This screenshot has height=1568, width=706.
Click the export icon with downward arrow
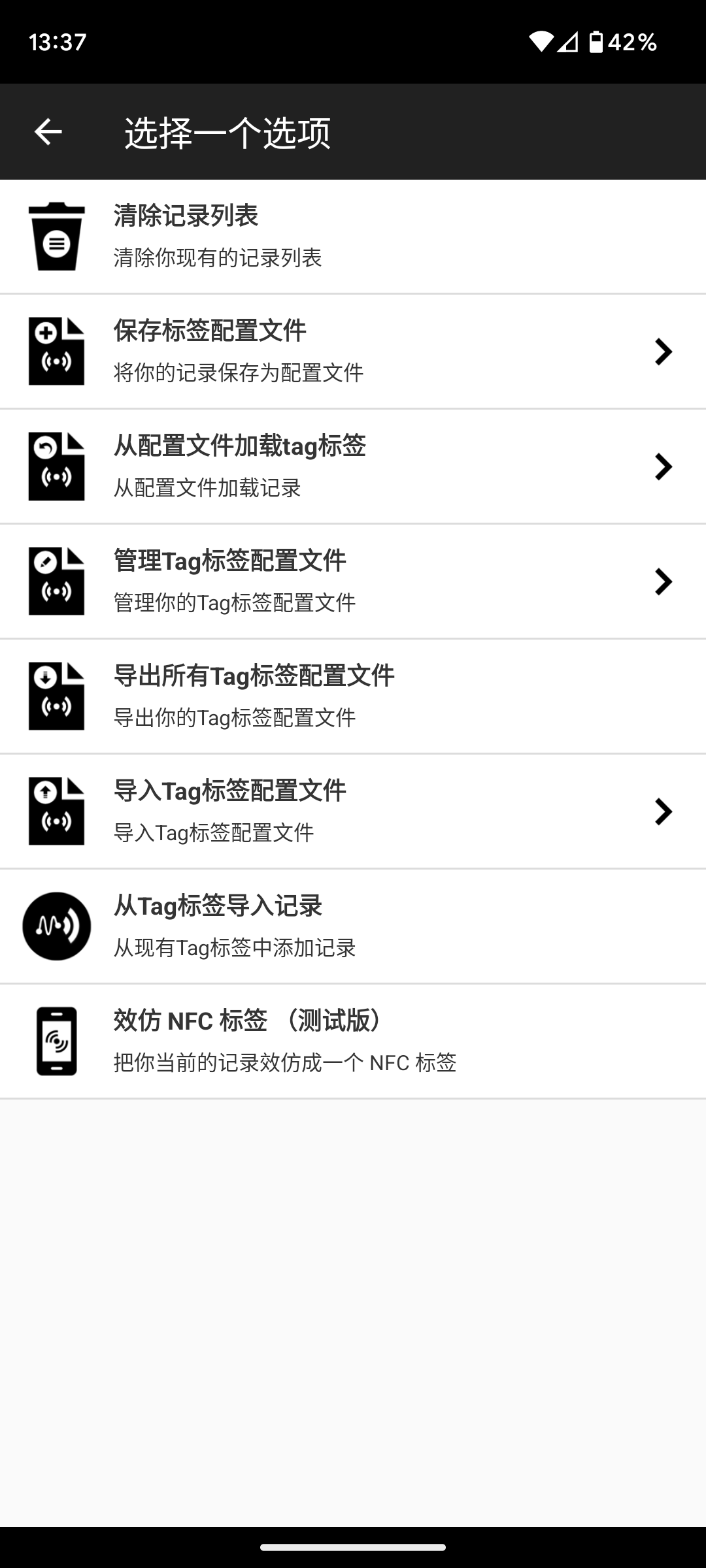56,696
